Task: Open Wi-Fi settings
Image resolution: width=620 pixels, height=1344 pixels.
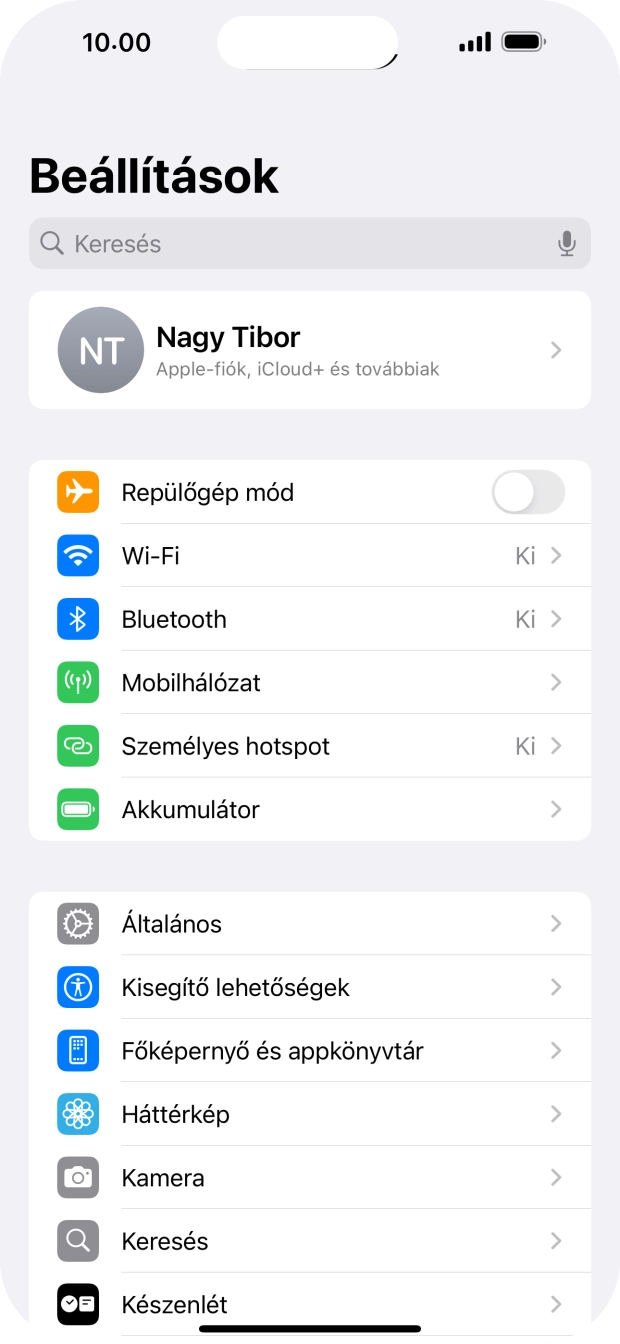Action: tap(310, 555)
